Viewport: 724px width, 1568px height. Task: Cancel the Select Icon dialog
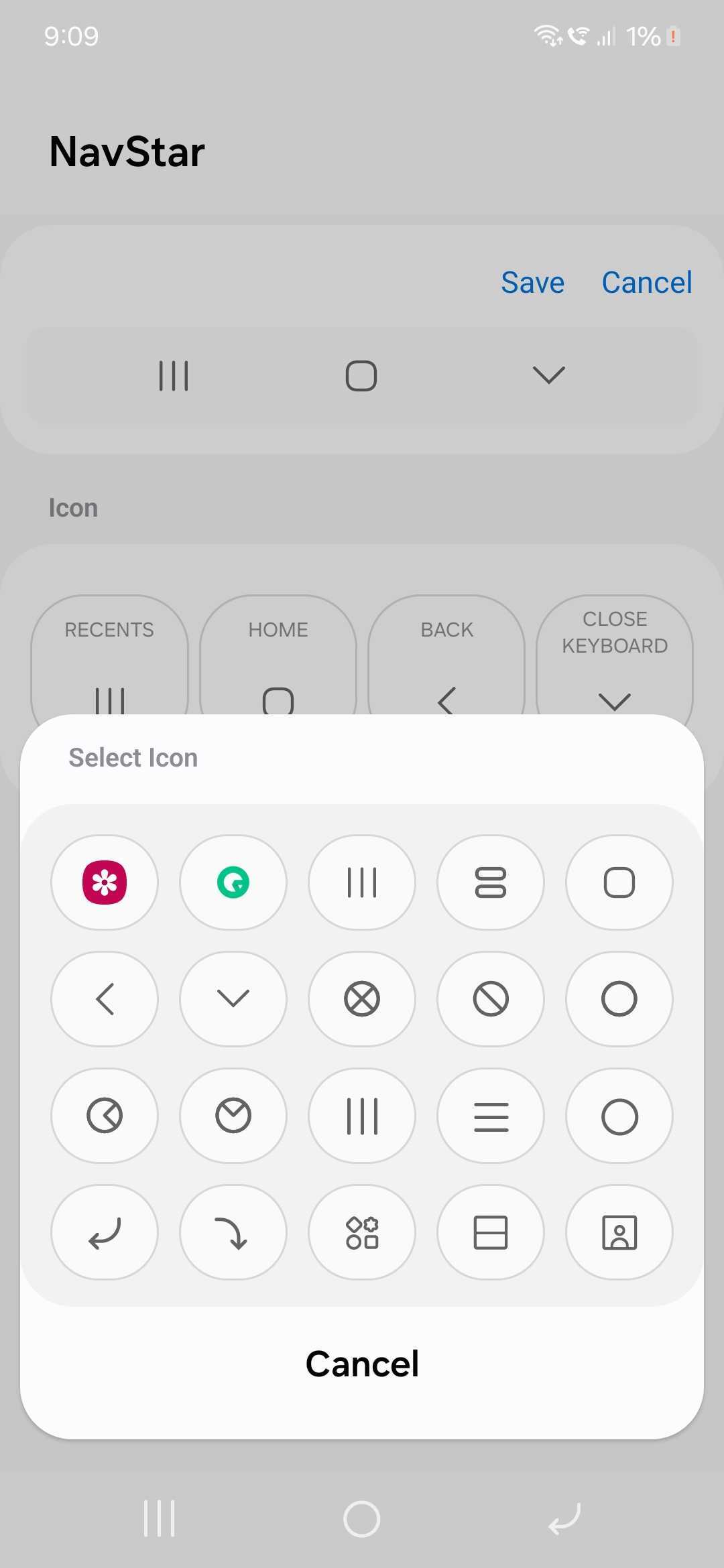click(362, 1364)
